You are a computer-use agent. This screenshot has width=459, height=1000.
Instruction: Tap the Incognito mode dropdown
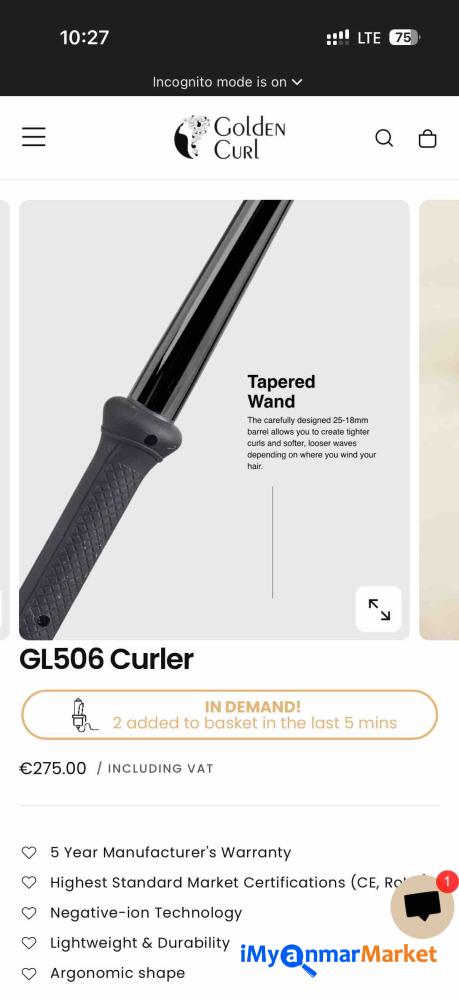[227, 82]
